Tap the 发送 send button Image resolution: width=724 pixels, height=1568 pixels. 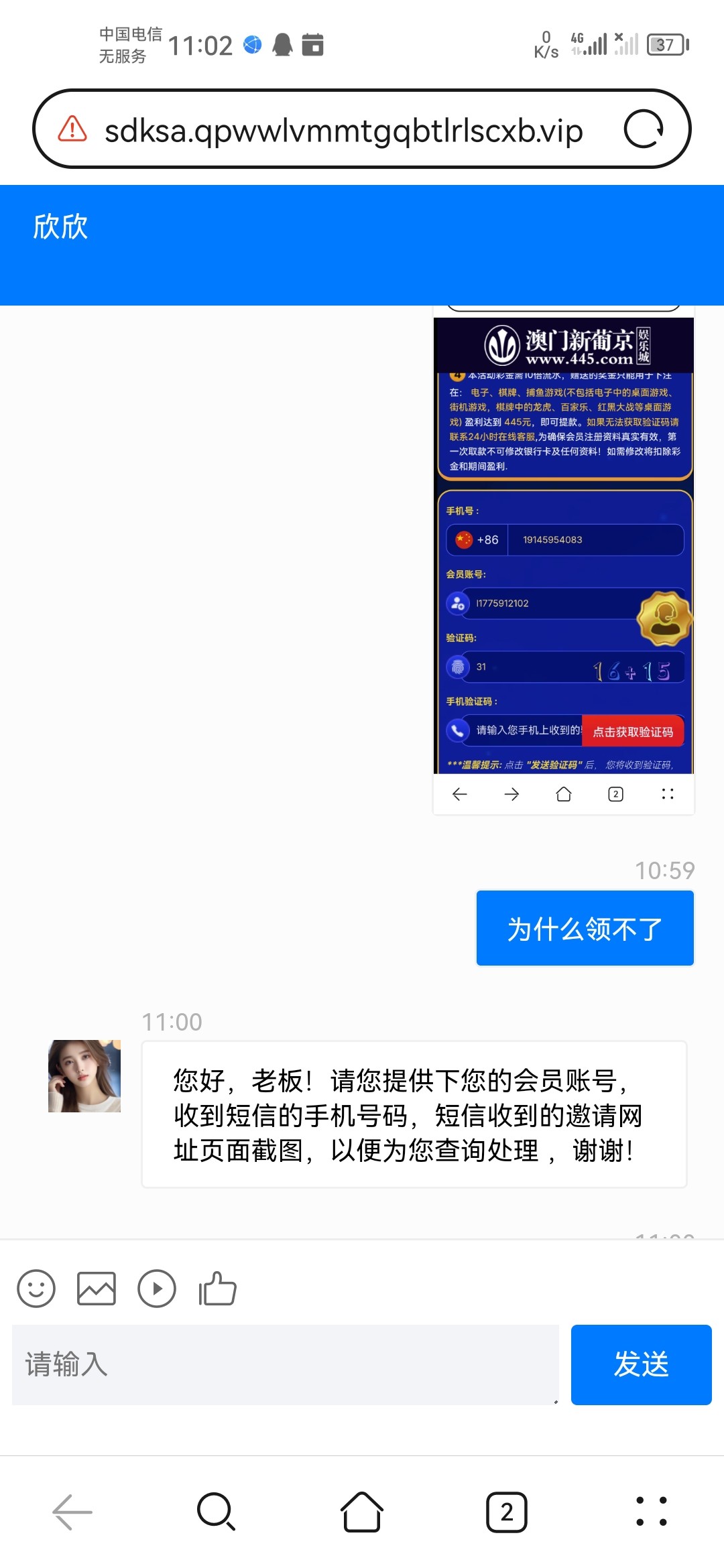click(x=641, y=1364)
